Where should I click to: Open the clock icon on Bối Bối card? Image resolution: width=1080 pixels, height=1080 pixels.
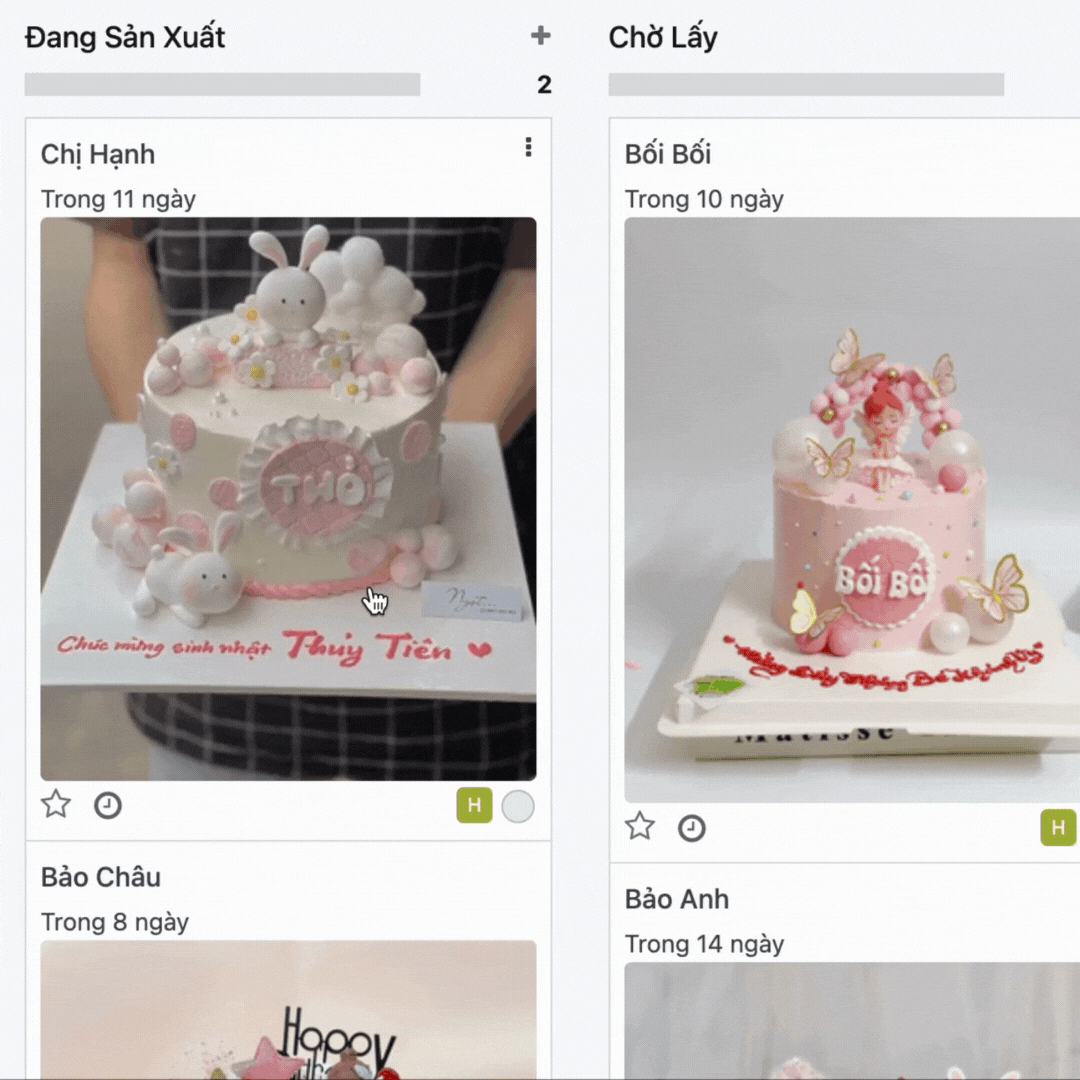(x=692, y=828)
